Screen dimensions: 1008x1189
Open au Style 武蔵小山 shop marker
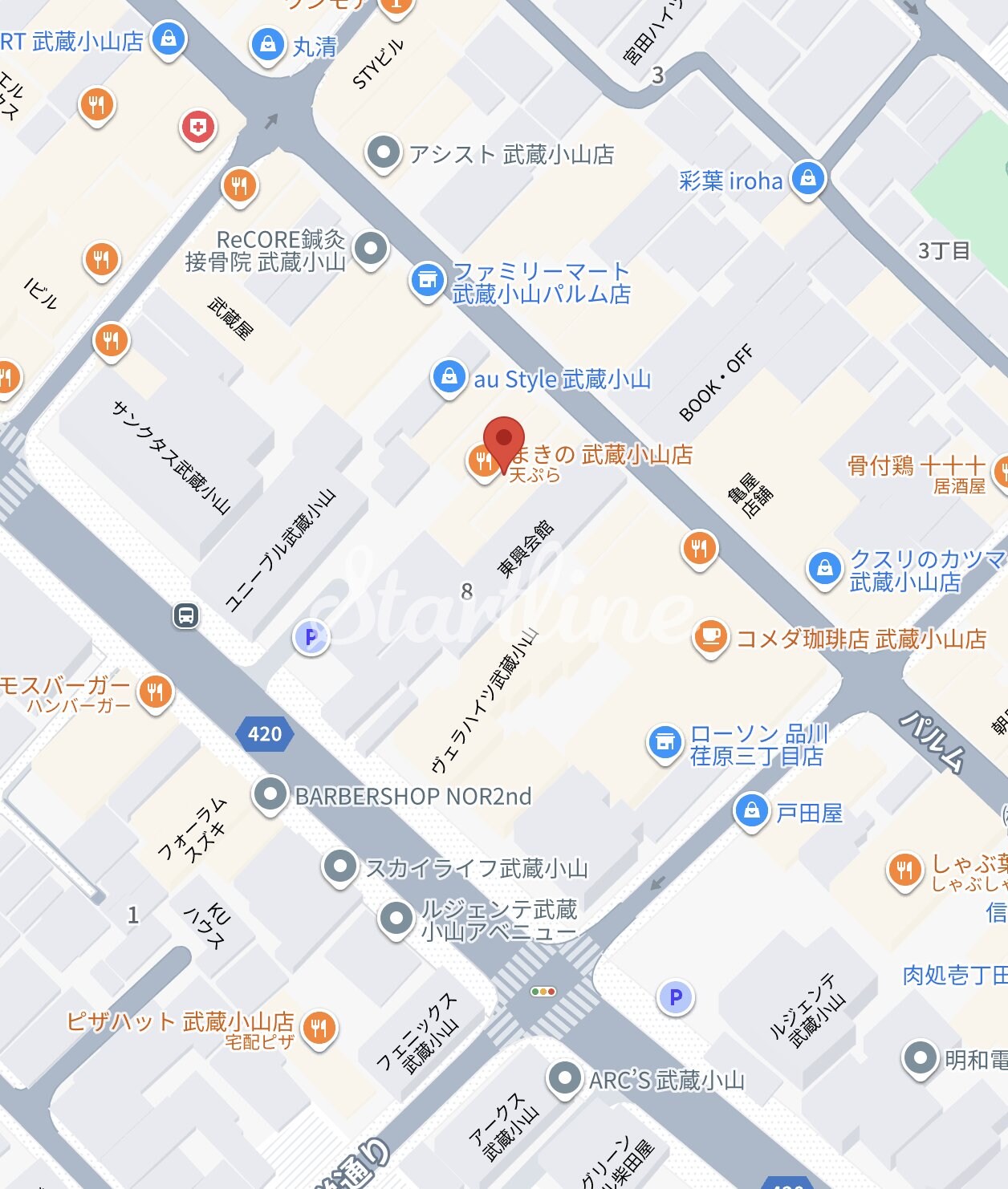449,376
